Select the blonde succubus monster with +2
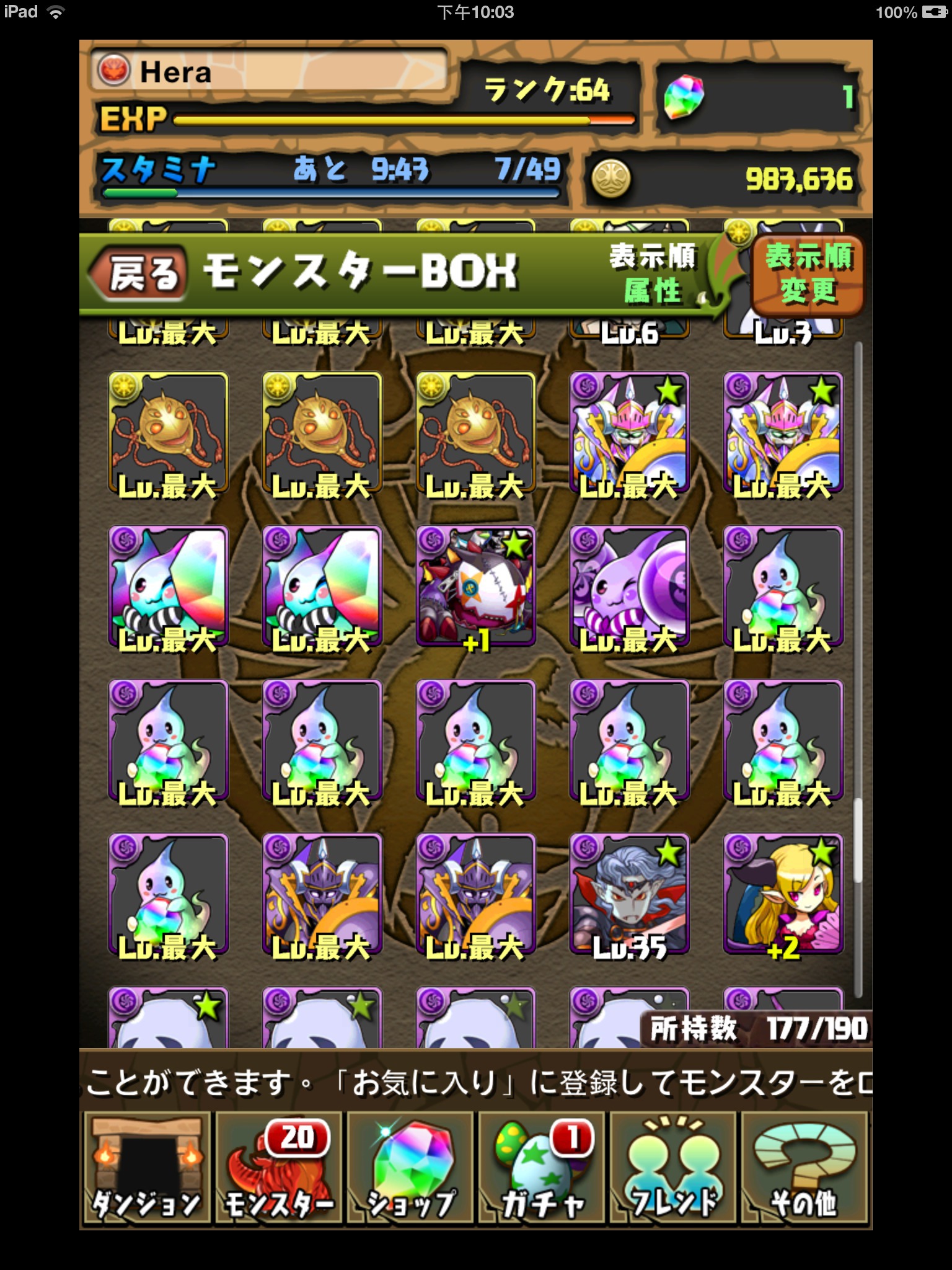The width and height of the screenshot is (952, 1270). pos(783,895)
